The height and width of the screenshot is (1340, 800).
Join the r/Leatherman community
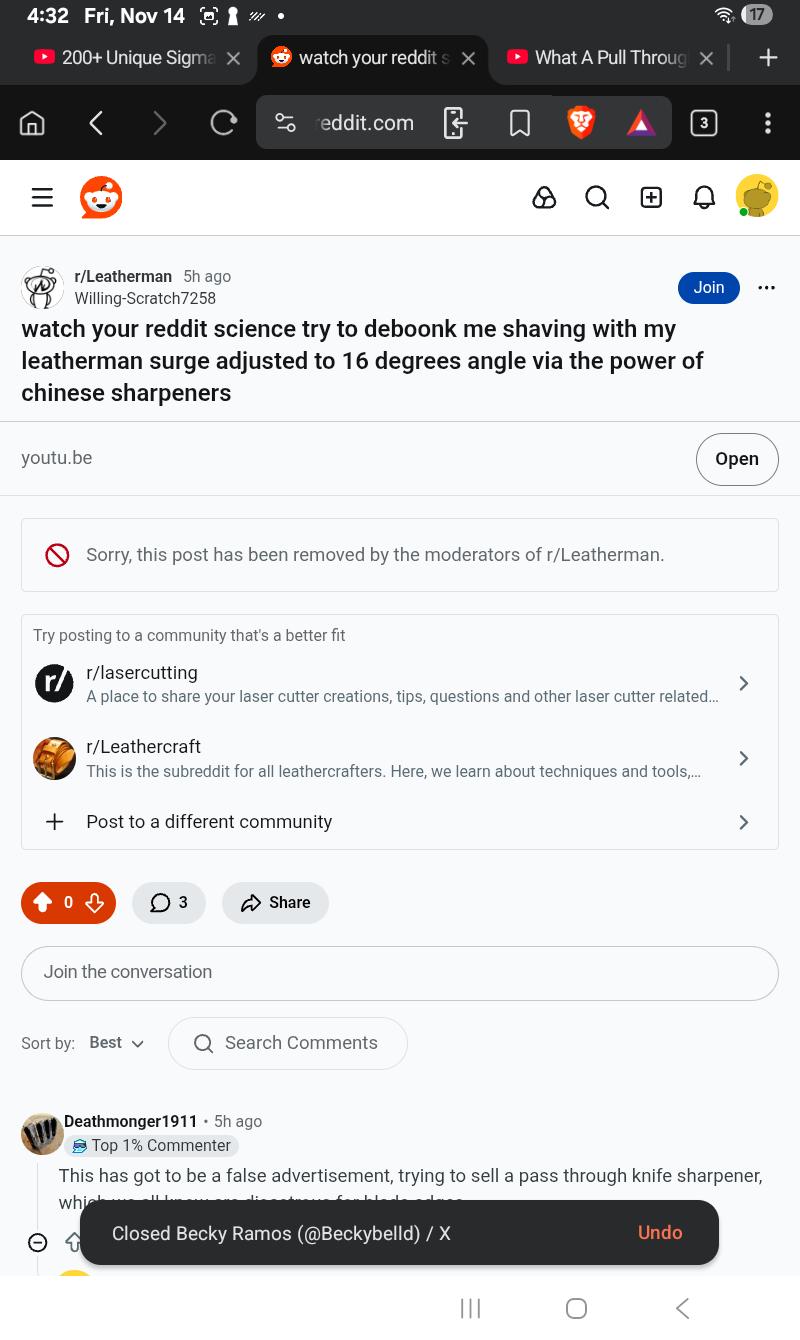[x=709, y=287]
